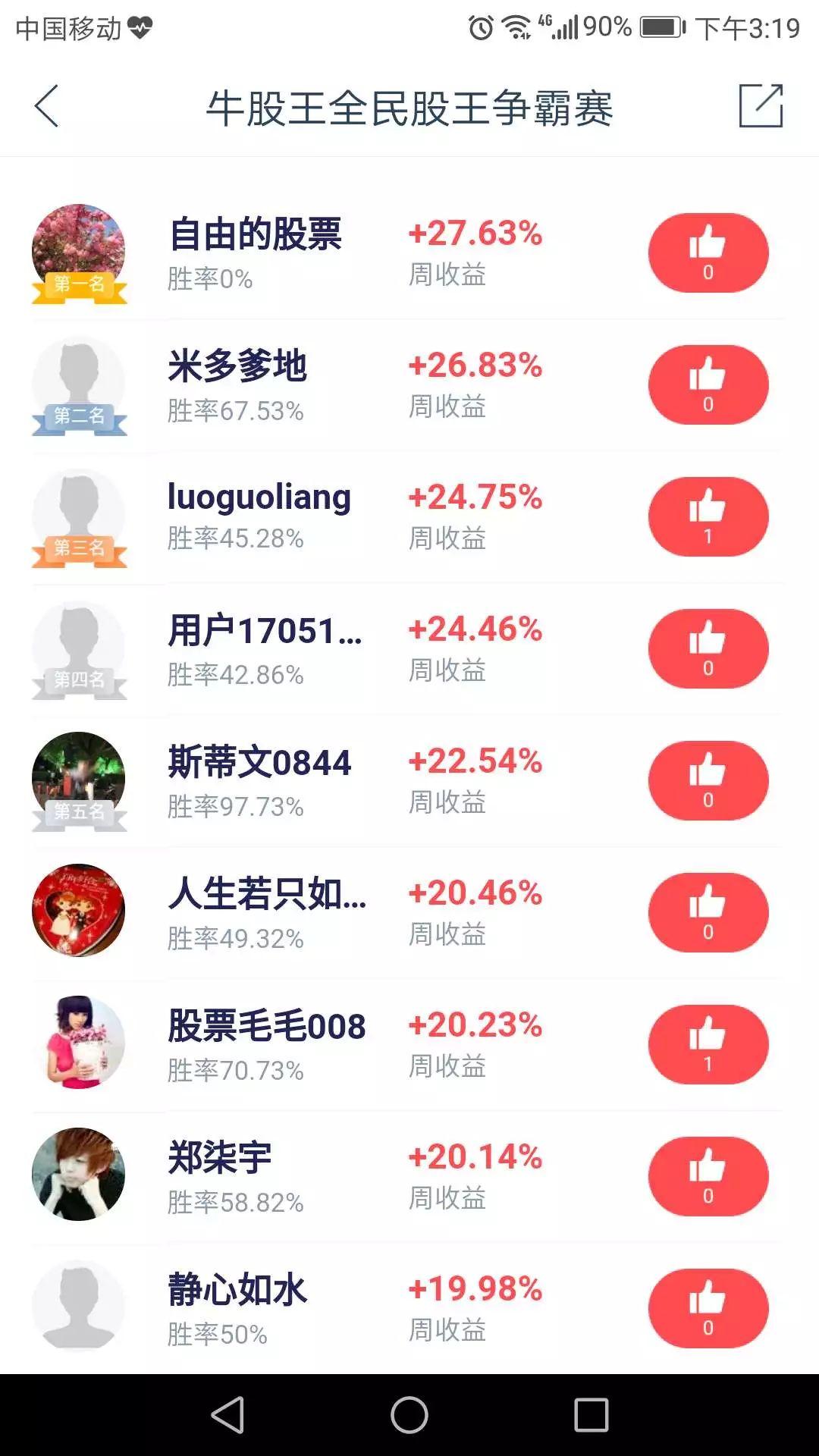The width and height of the screenshot is (819, 1456).
Task: Give a thumbs up to luoguoliang
Action: [708, 516]
